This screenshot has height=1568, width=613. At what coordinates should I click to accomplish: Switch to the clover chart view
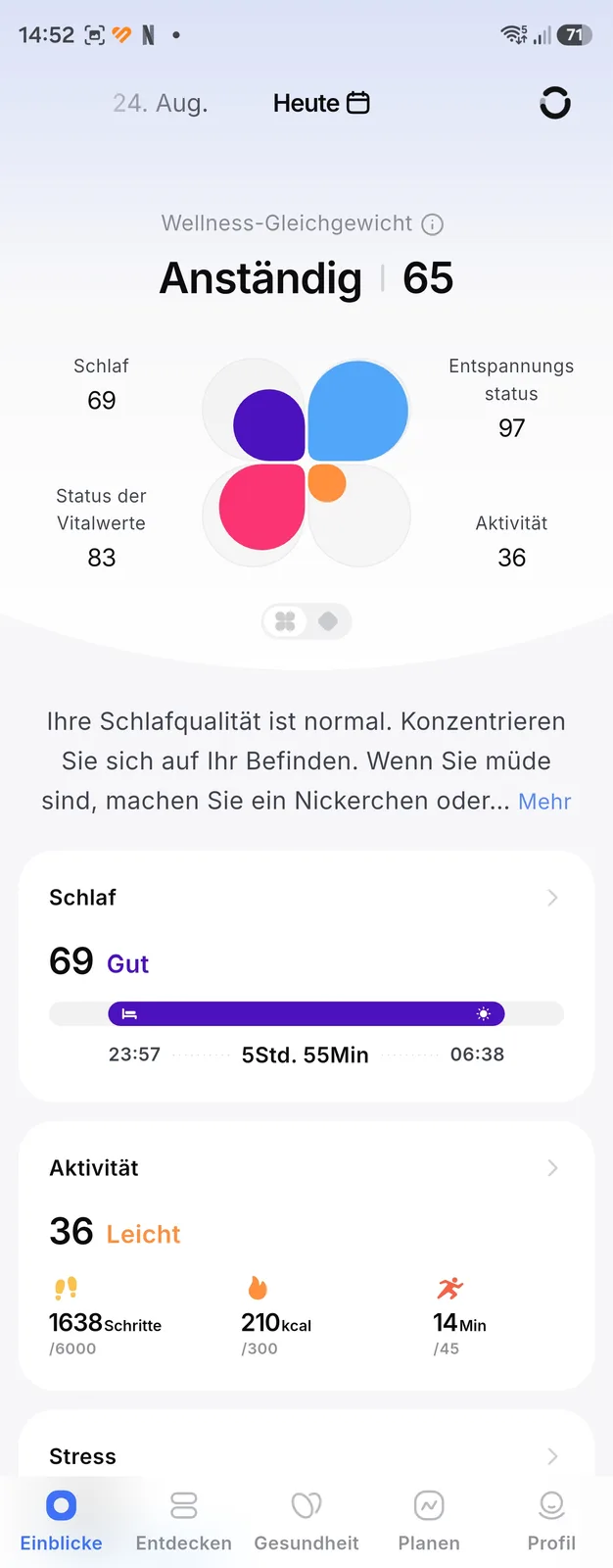[x=285, y=621]
